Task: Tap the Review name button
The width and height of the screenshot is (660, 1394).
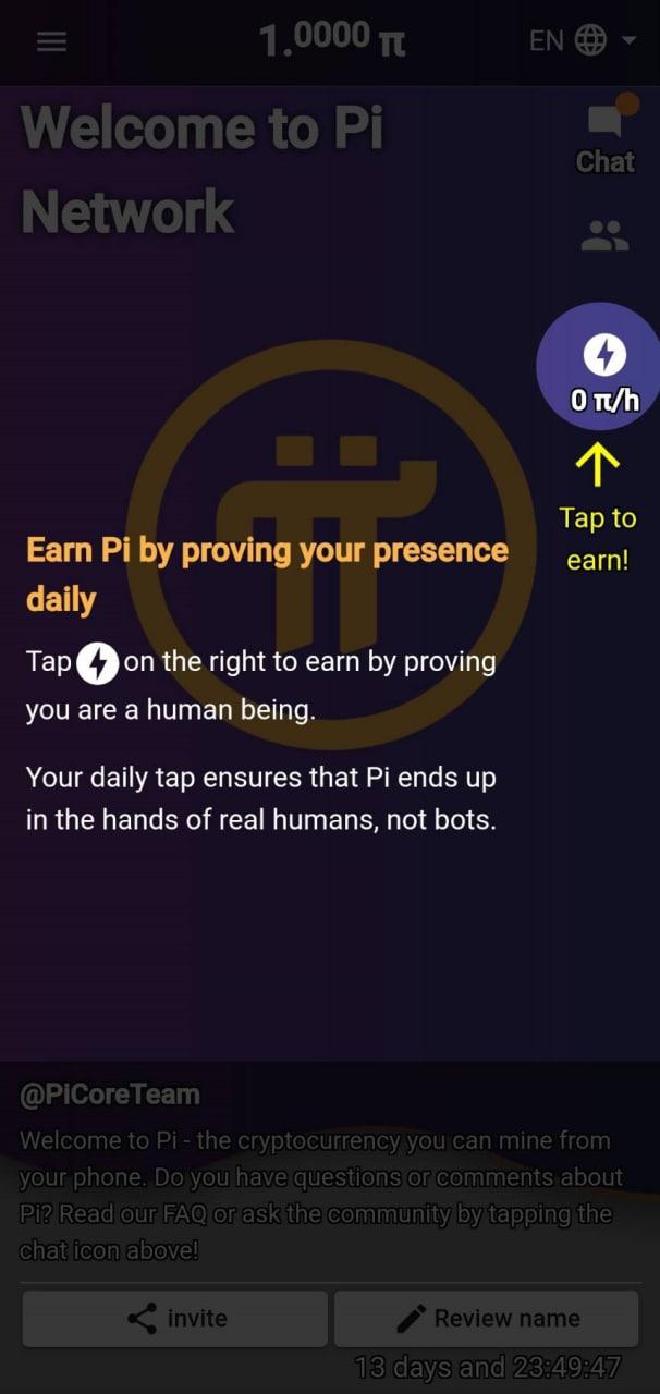Action: 486,1318
